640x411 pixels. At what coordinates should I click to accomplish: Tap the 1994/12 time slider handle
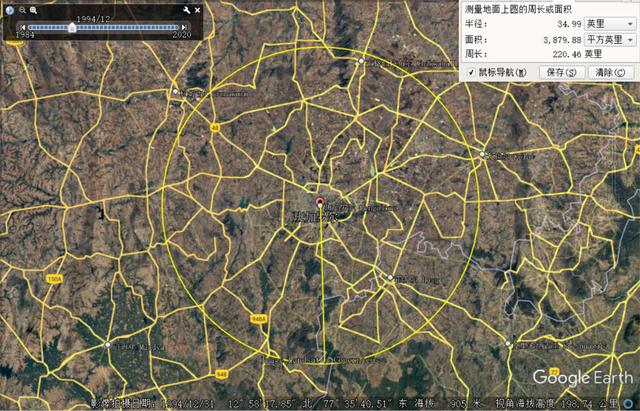pyautogui.click(x=71, y=28)
